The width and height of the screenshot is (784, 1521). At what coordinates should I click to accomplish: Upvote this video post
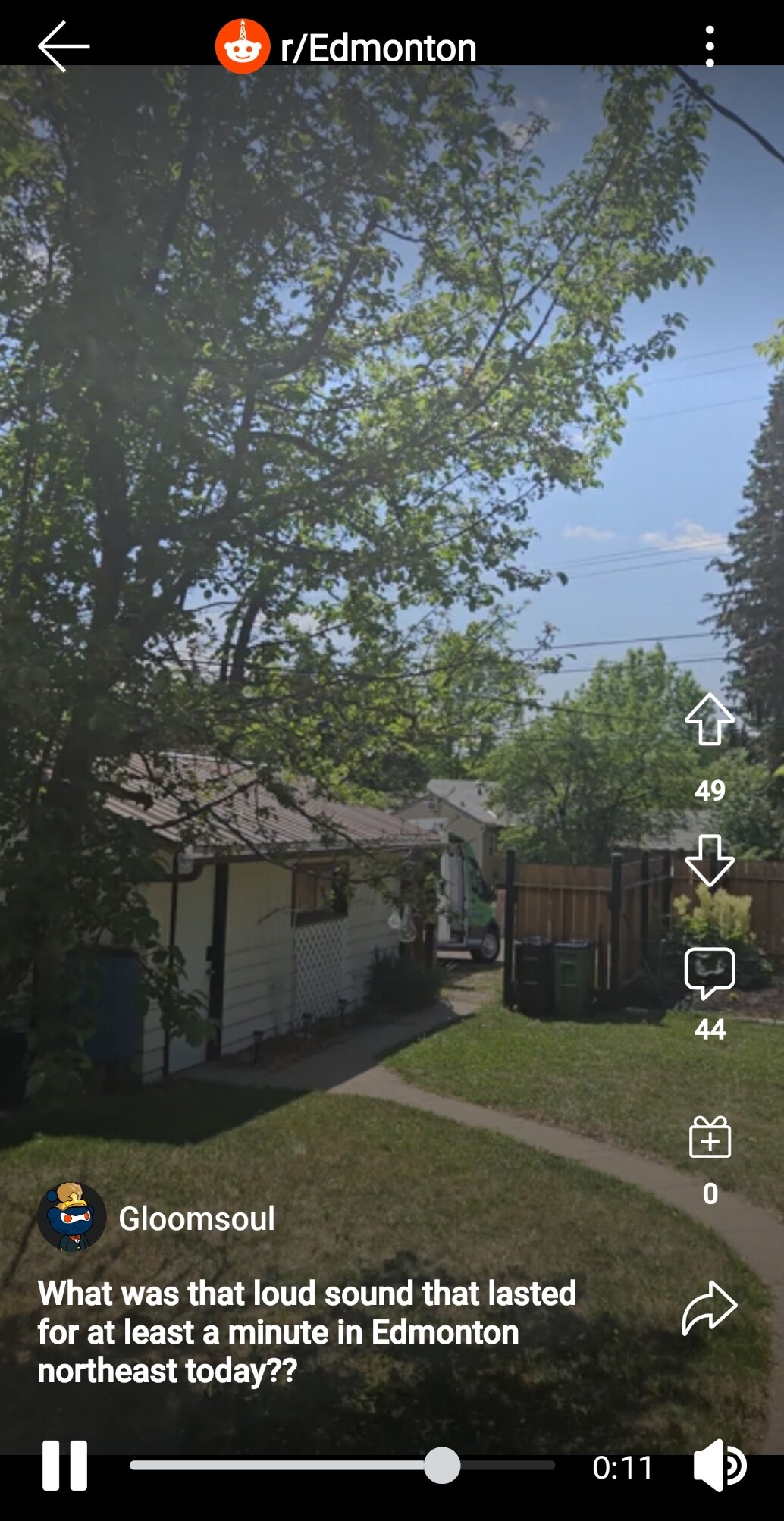click(710, 719)
